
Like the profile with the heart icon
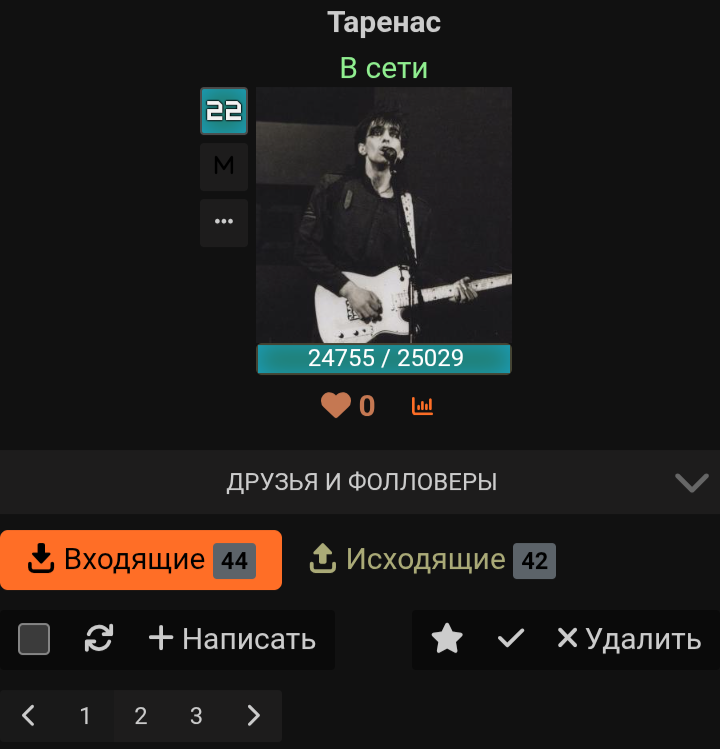[x=336, y=406]
